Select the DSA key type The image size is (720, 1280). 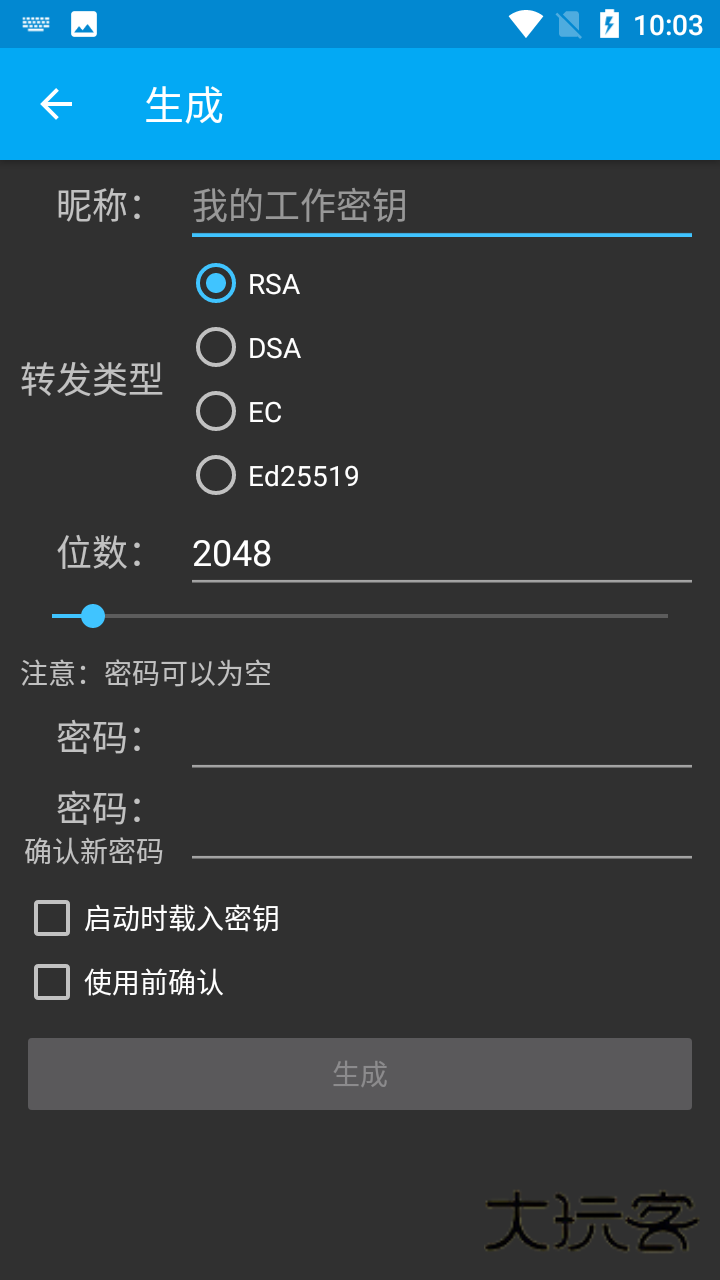pyautogui.click(x=216, y=347)
